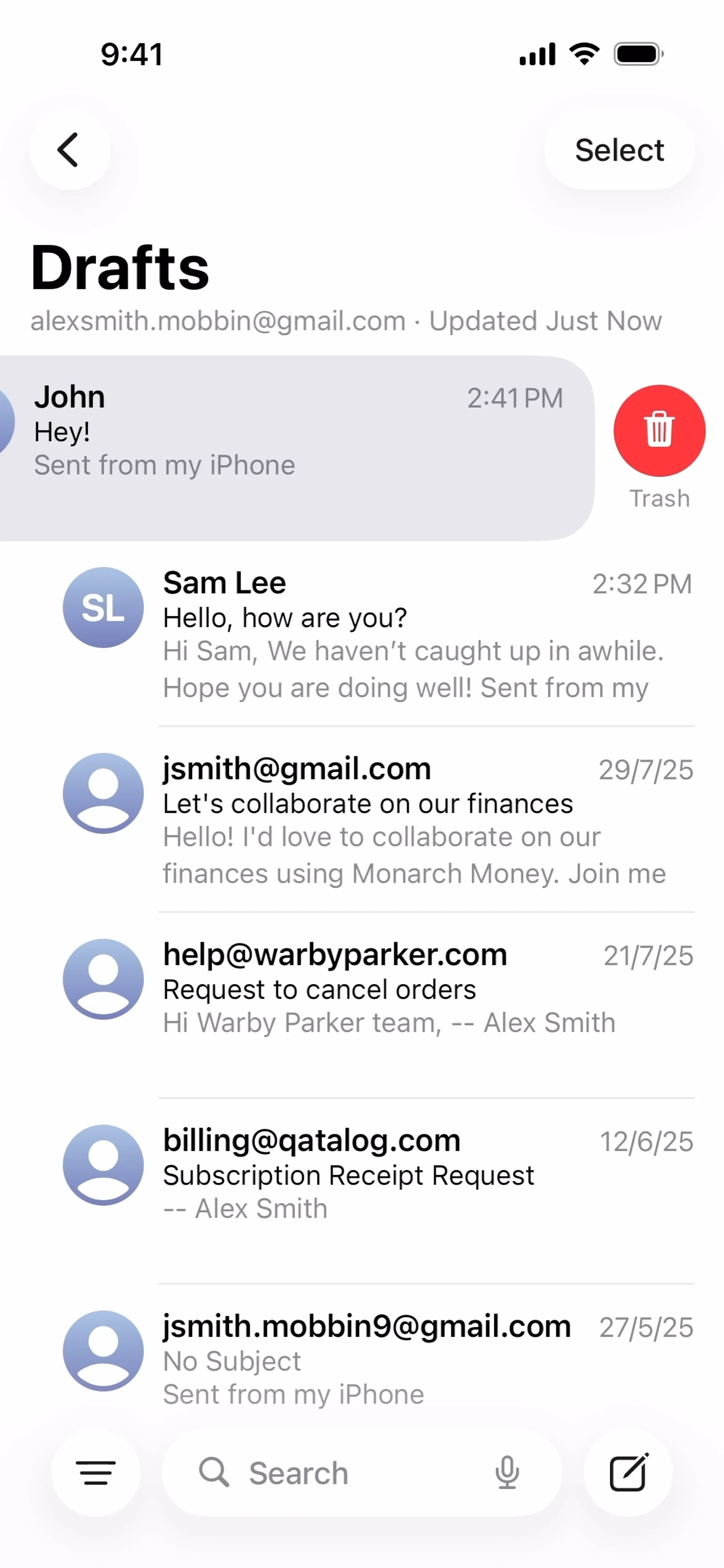
Task: Tap the Select button
Action: [x=619, y=150]
